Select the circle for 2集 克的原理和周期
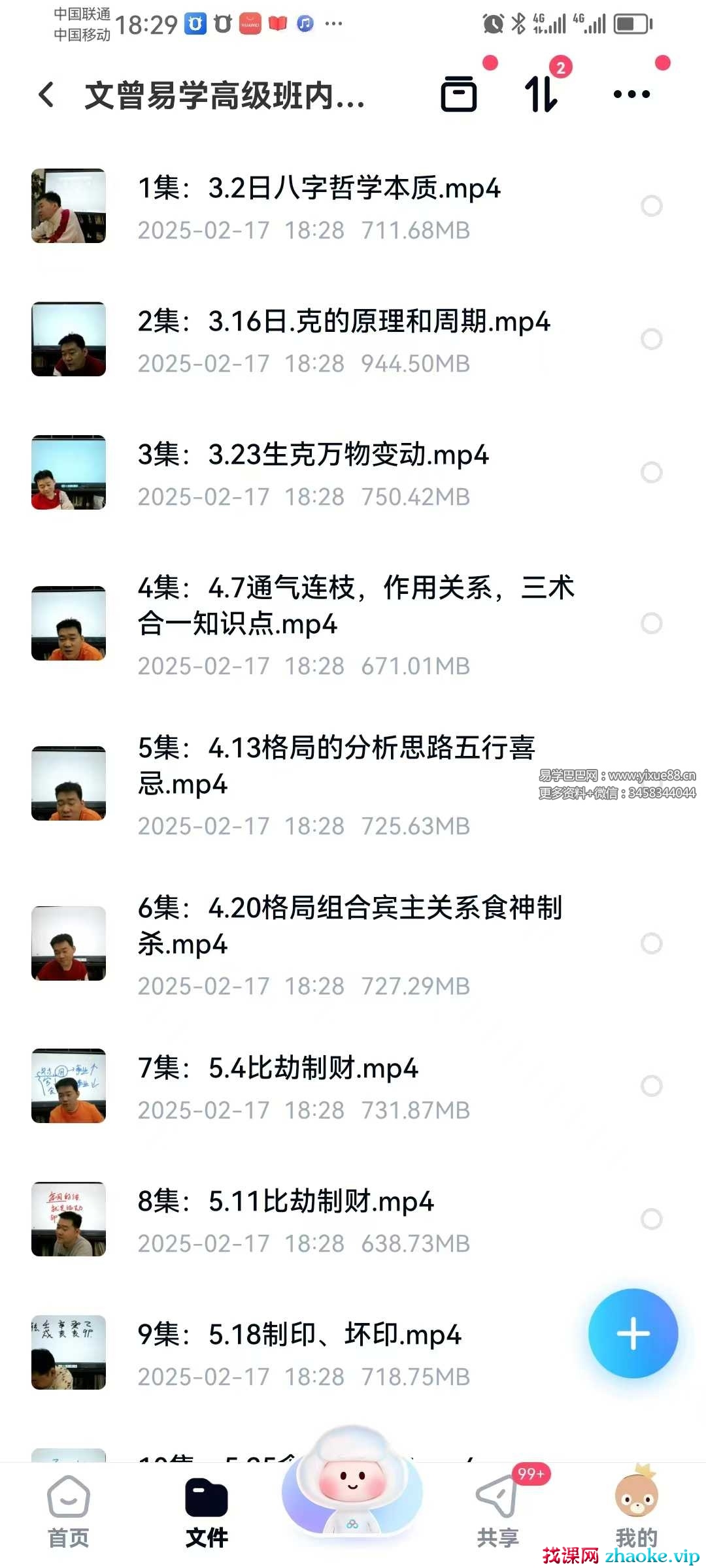The image size is (706, 1568). pyautogui.click(x=651, y=339)
